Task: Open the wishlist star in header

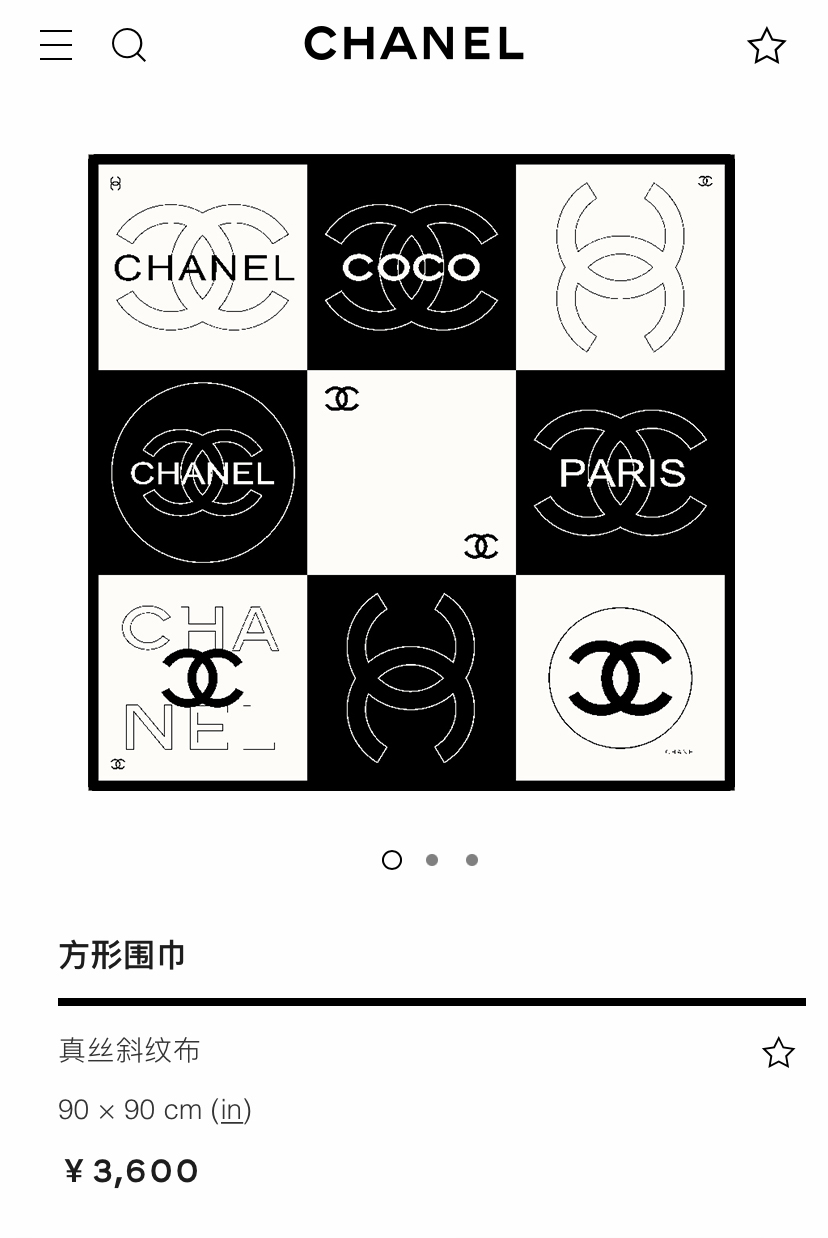Action: tap(767, 46)
